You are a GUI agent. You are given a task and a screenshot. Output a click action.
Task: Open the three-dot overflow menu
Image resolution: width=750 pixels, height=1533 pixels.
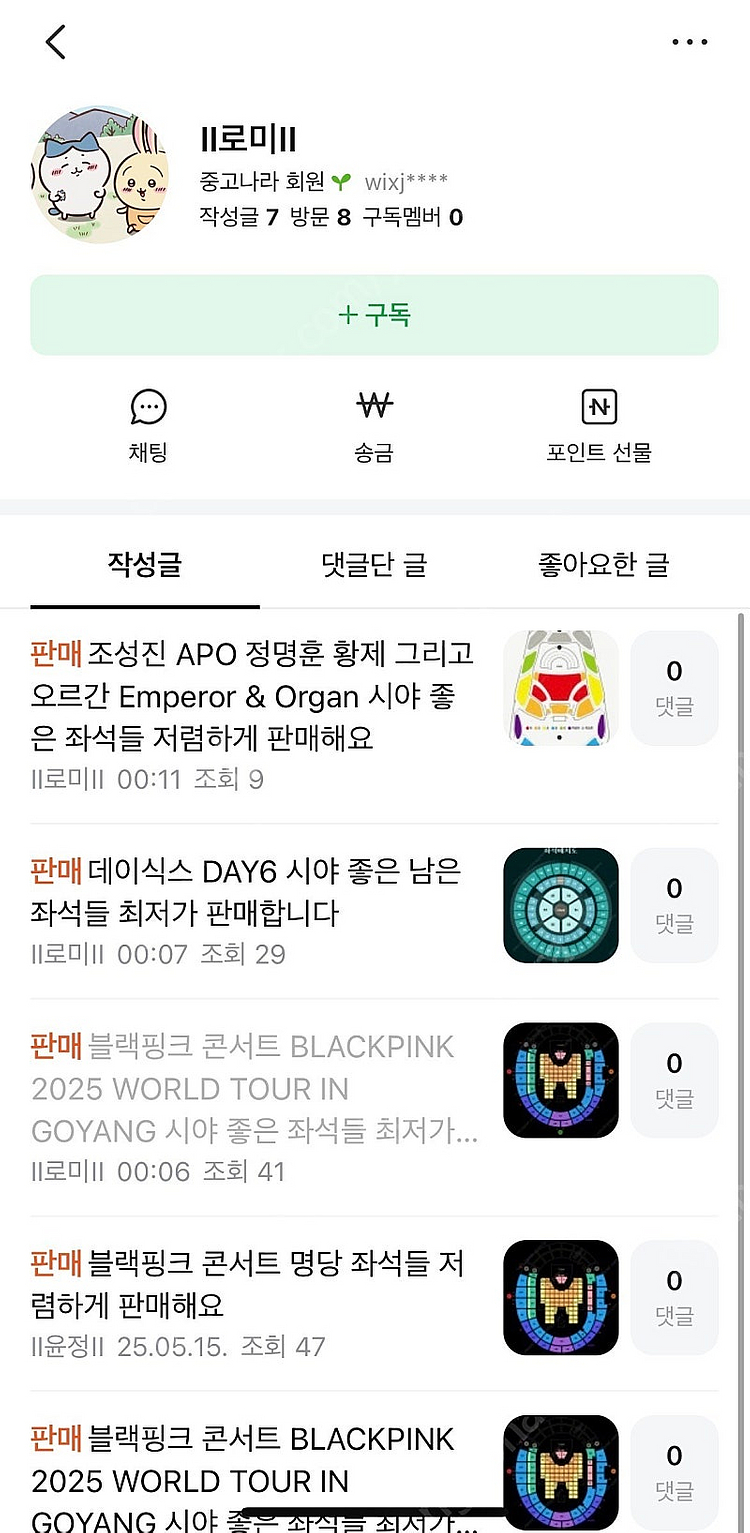[689, 42]
